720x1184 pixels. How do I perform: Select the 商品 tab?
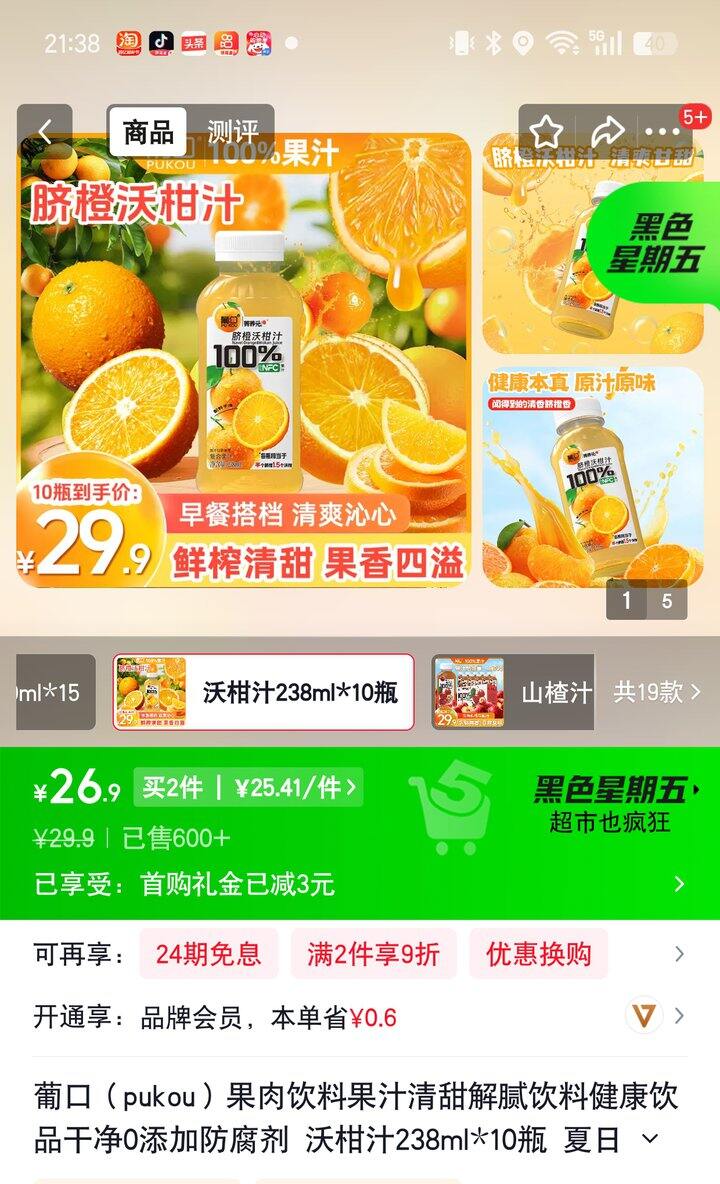click(147, 129)
